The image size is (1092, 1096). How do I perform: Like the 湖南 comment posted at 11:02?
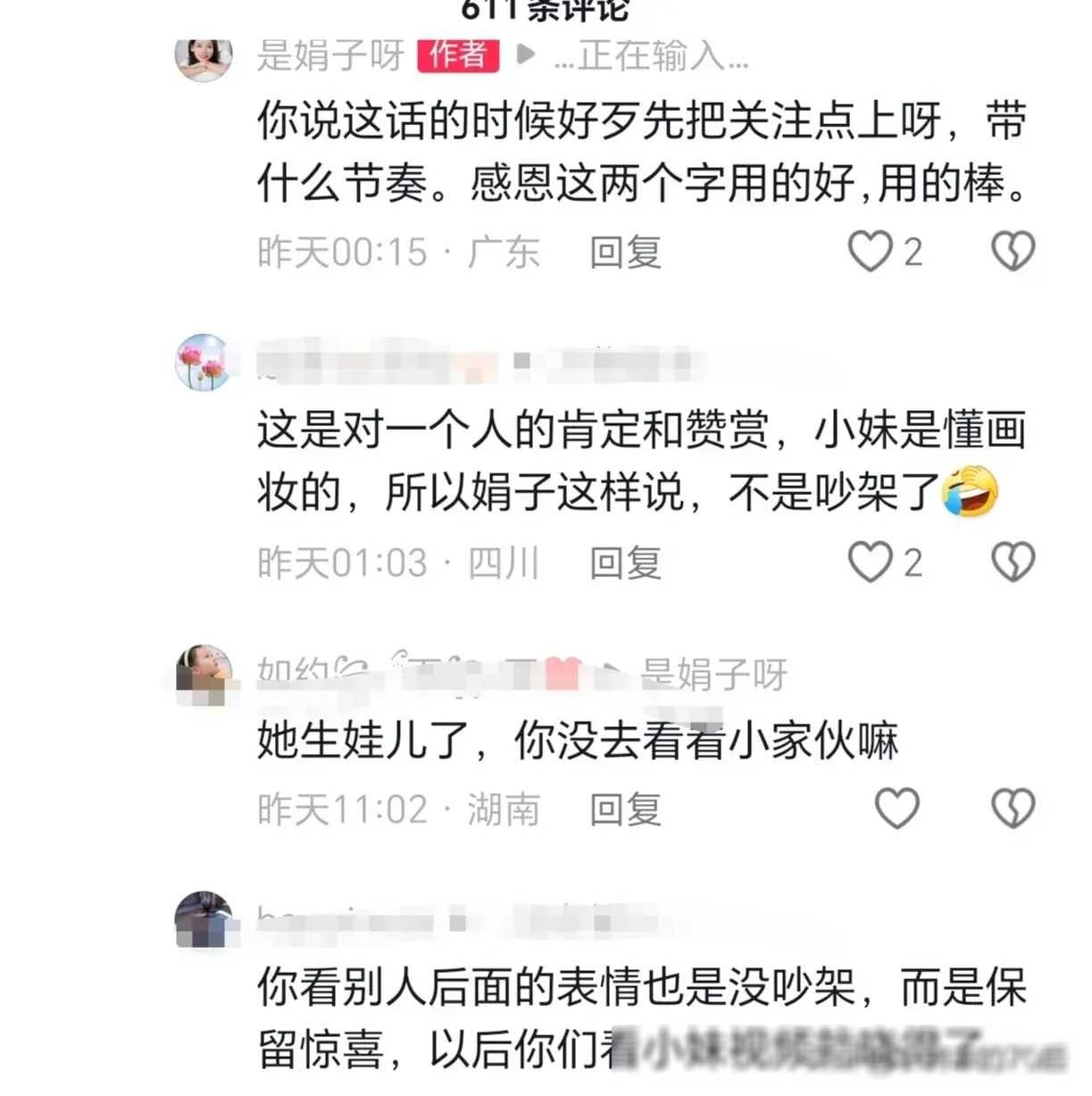tap(896, 808)
